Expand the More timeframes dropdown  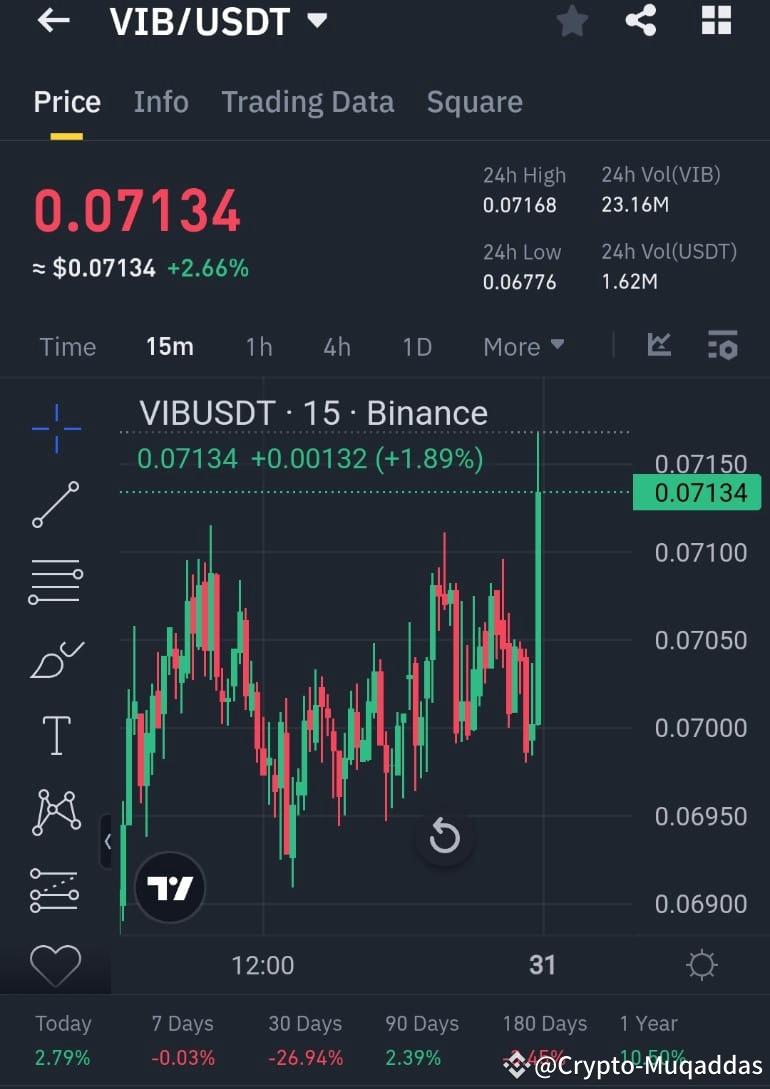tap(522, 346)
